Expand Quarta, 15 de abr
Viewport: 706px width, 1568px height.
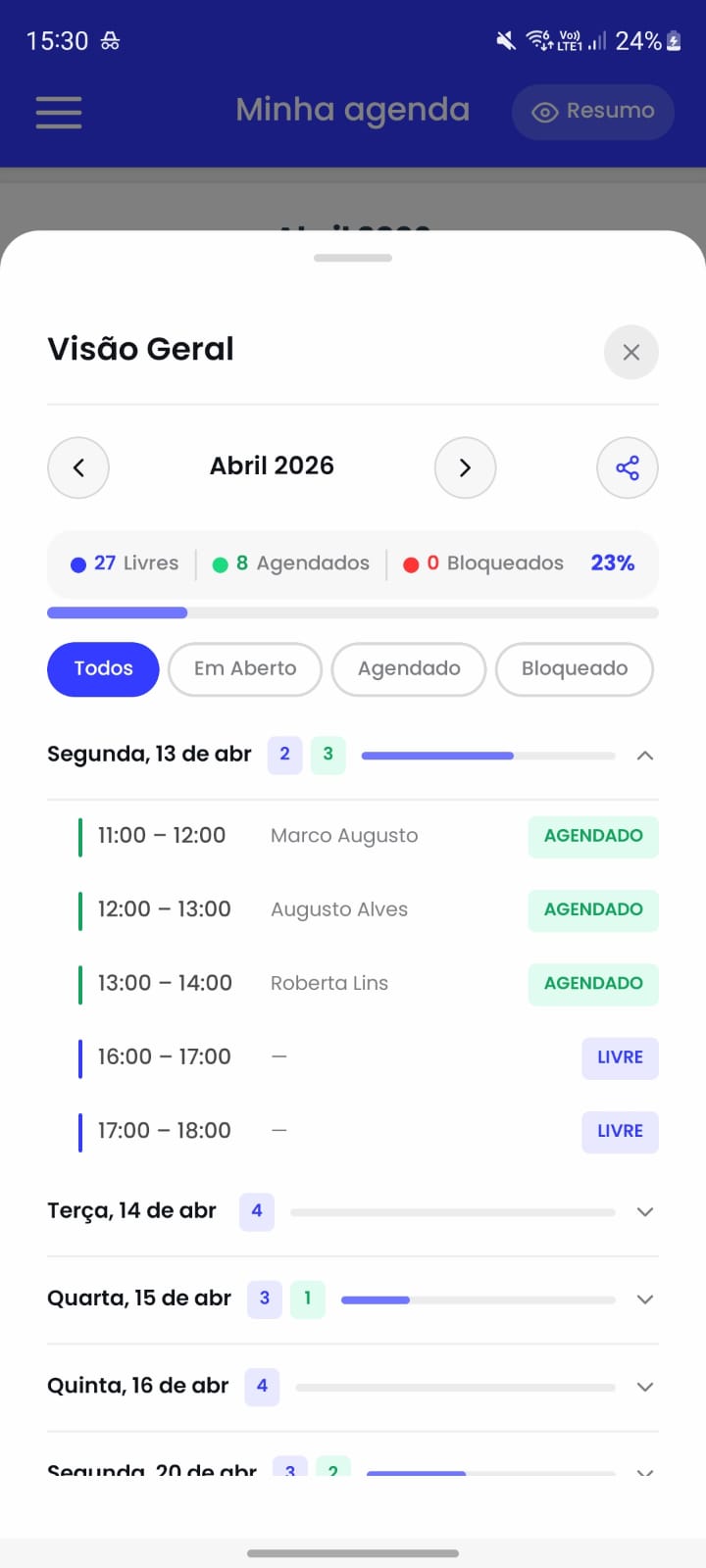click(x=644, y=1299)
